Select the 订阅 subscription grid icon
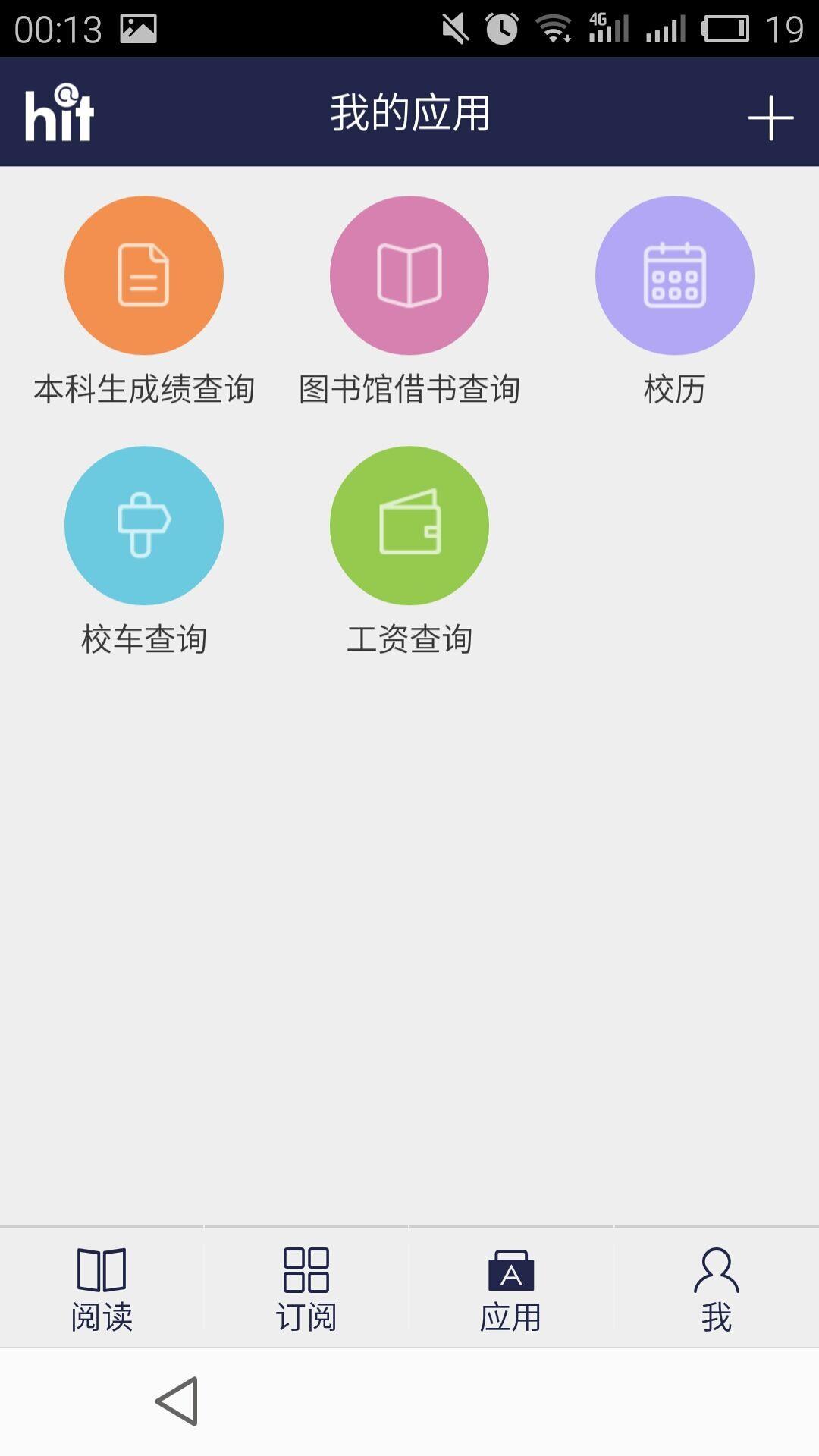819x1456 pixels. (306, 1269)
